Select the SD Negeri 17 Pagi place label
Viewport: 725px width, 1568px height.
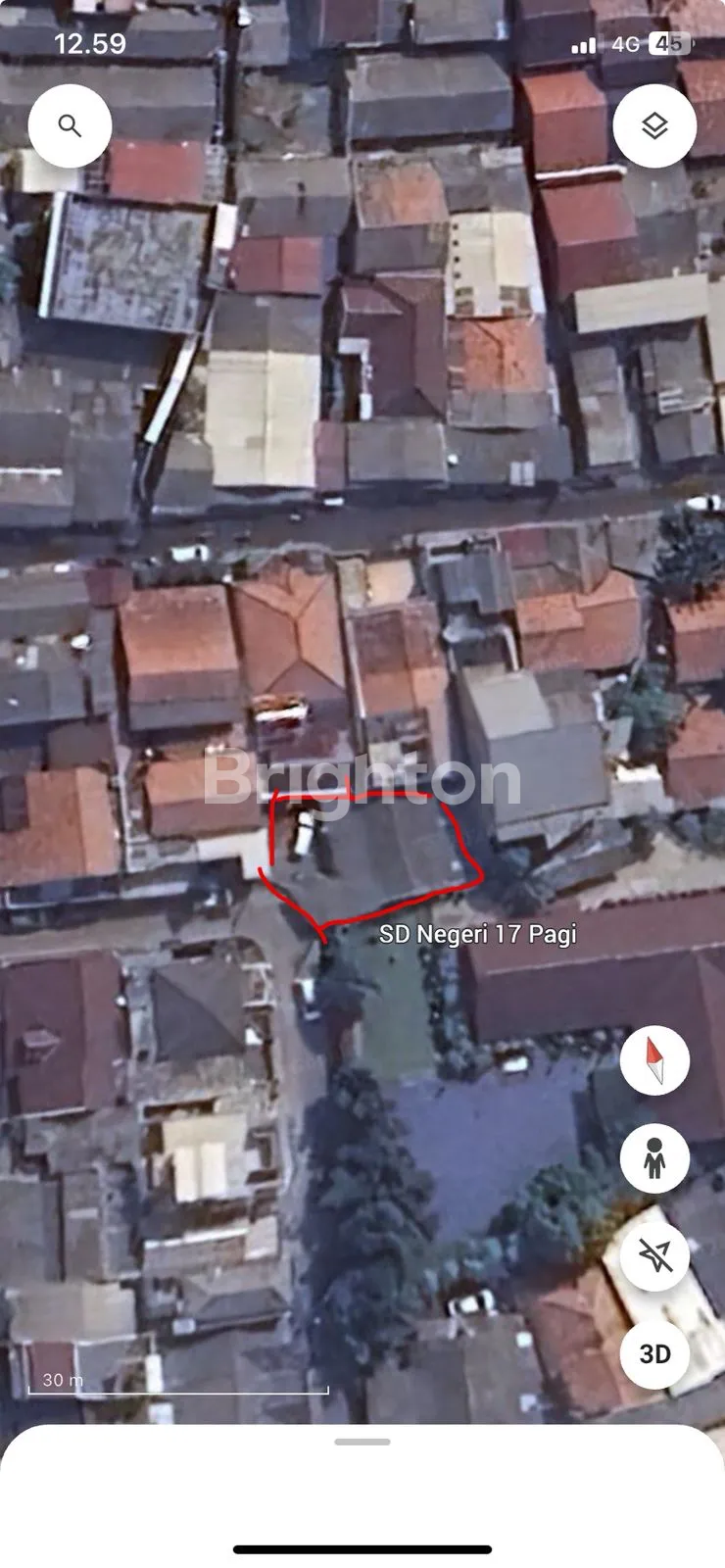tap(477, 934)
